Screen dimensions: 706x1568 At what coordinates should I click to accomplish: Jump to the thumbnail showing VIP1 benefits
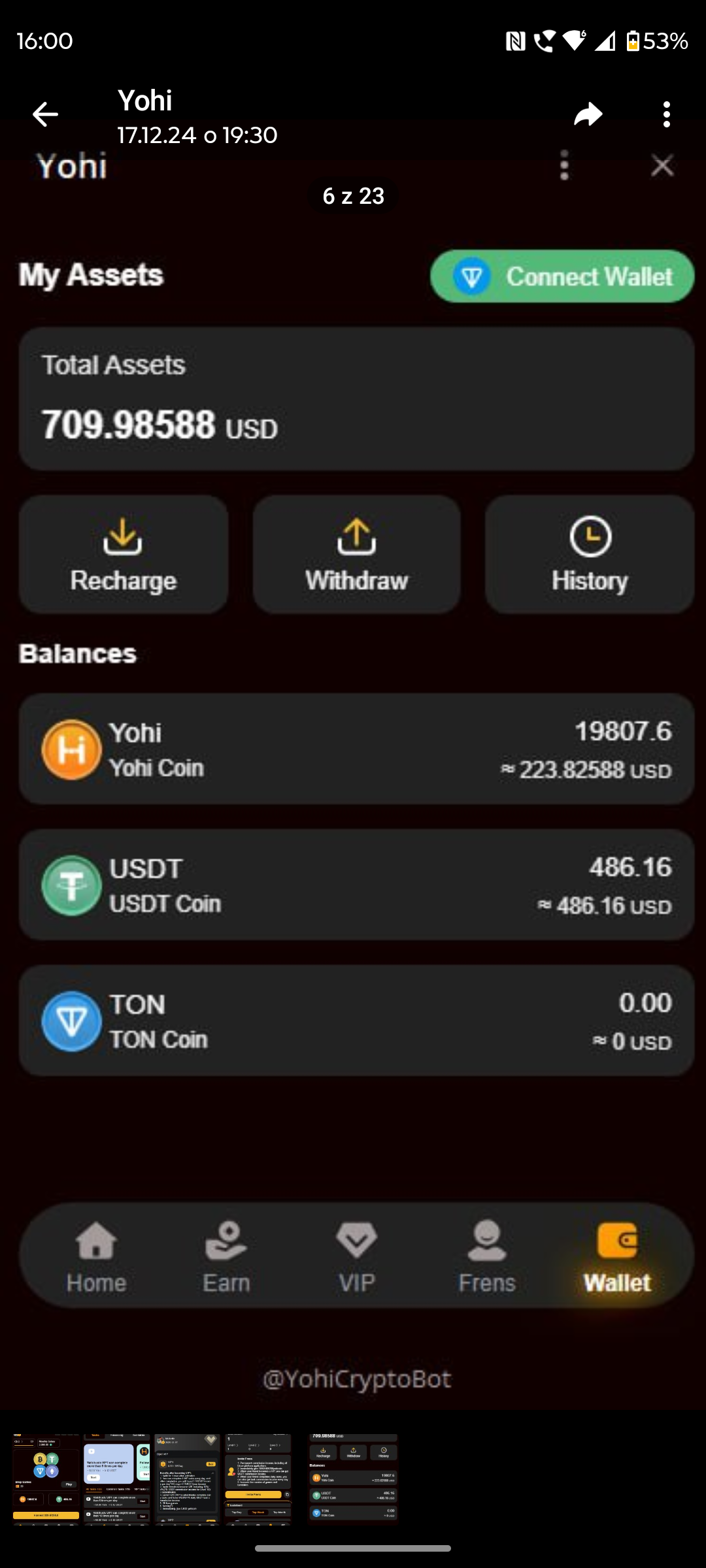pyautogui.click(x=187, y=1479)
